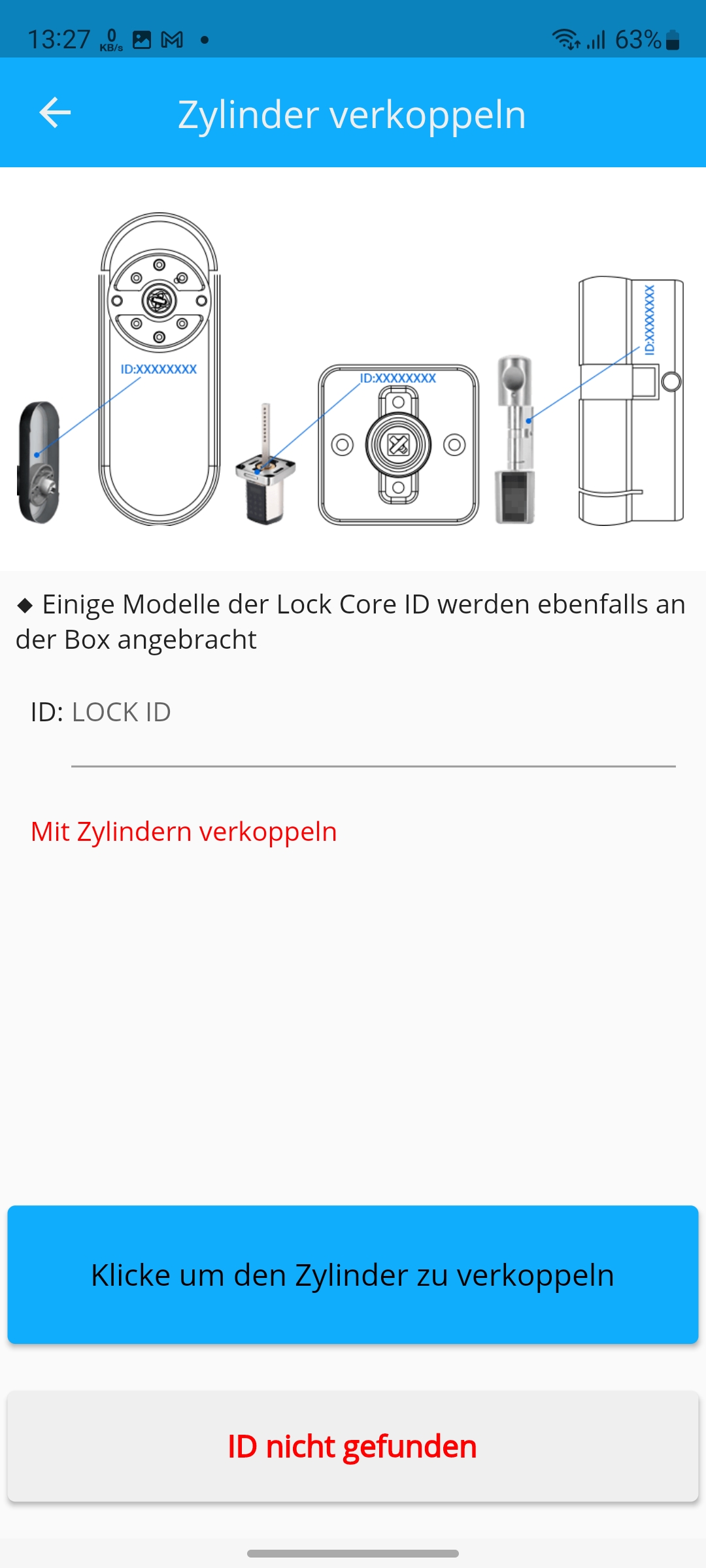Go back using the arrow icon
This screenshot has height=1568, width=706.
tap(55, 113)
